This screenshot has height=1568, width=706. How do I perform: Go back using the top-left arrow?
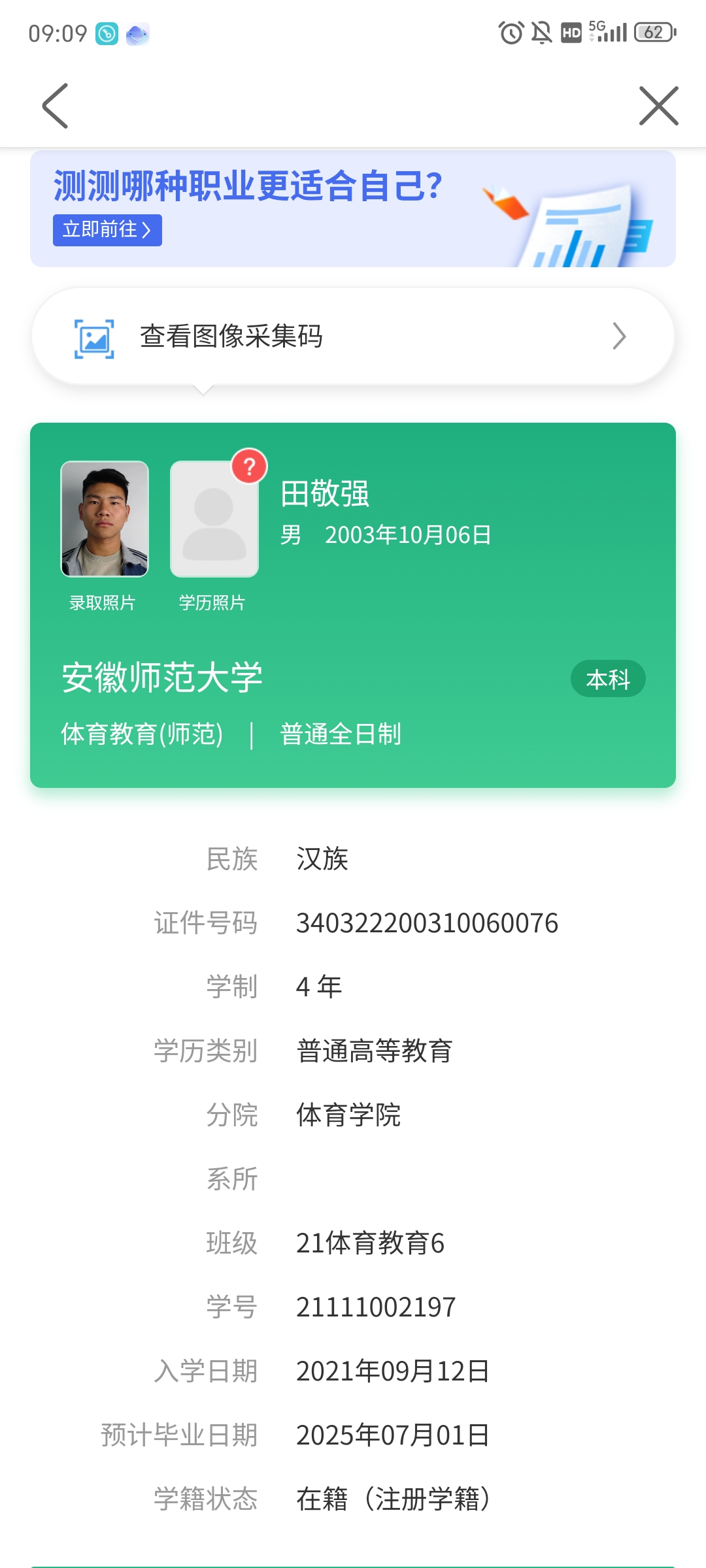click(x=56, y=106)
